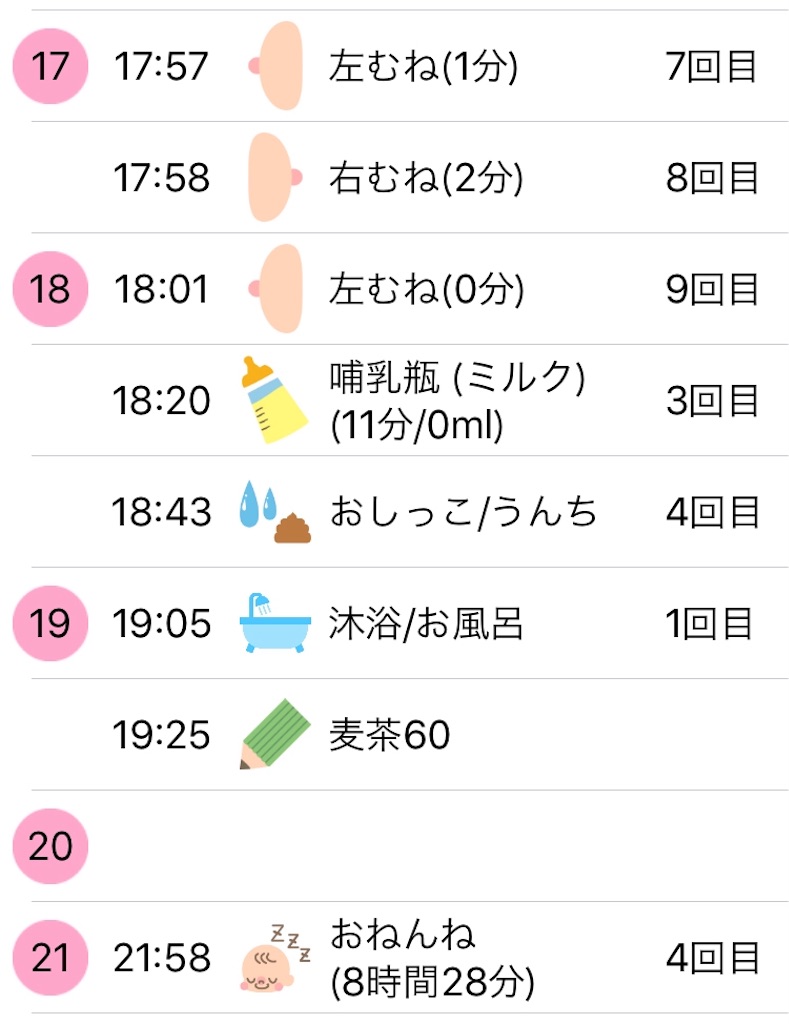Select the empty hour 20 row
The image size is (789, 1024).
click(x=48, y=845)
